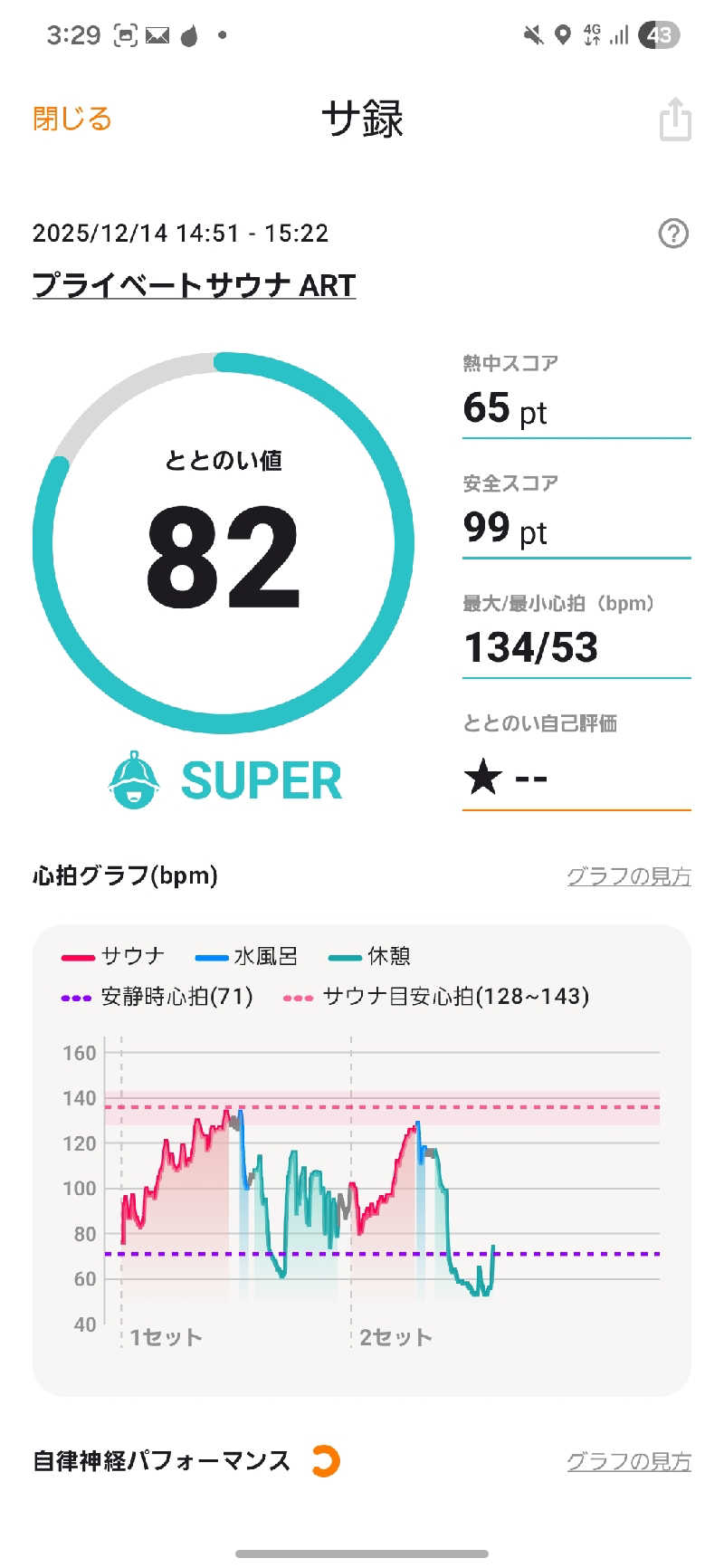This screenshot has width=724, height=1568.
Task: Open the help question mark icon
Action: tap(672, 234)
